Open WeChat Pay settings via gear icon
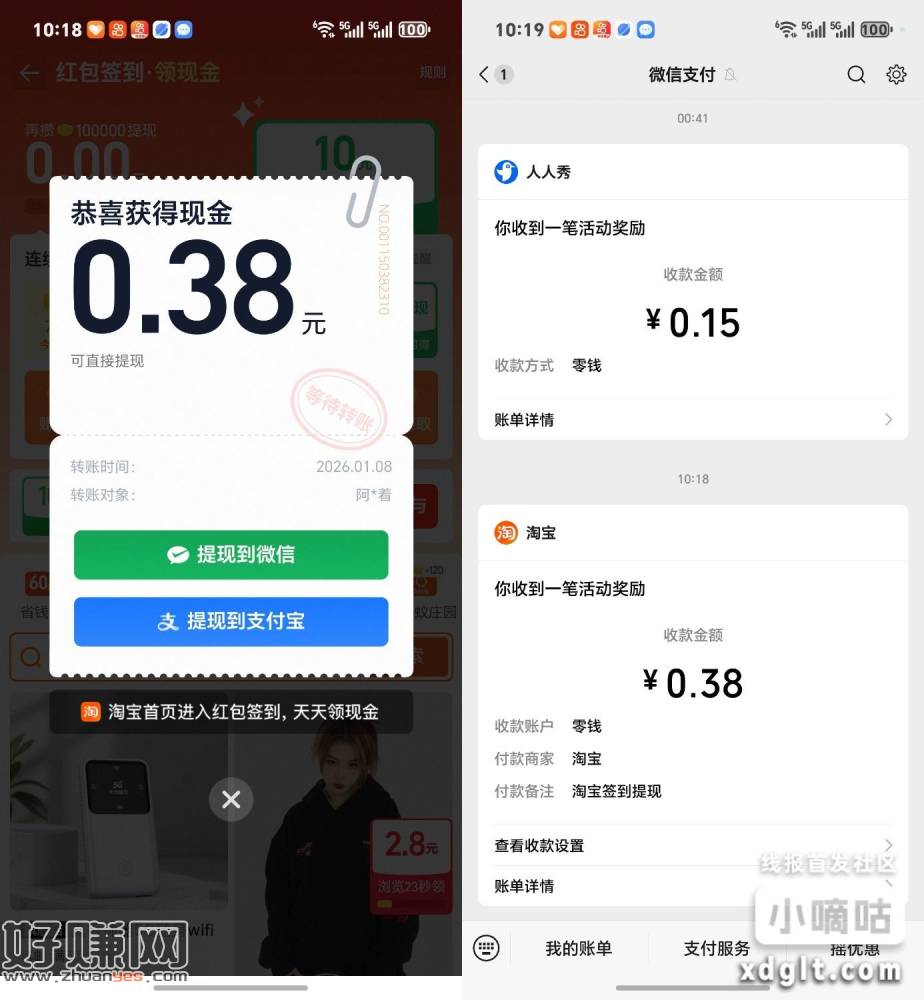The width and height of the screenshot is (924, 1000). [898, 74]
